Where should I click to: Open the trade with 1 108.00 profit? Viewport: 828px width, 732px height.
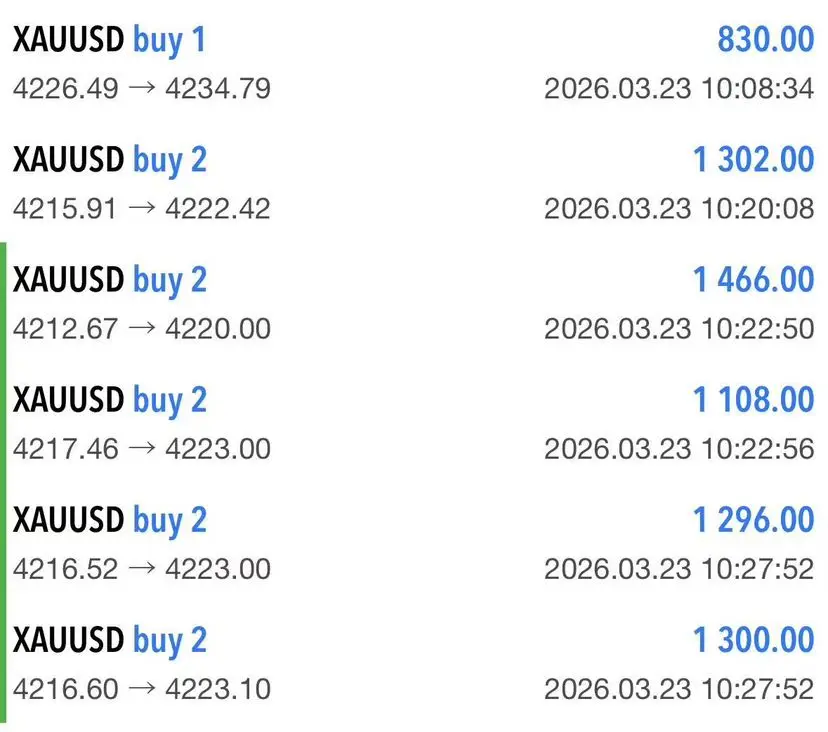pyautogui.click(x=413, y=423)
